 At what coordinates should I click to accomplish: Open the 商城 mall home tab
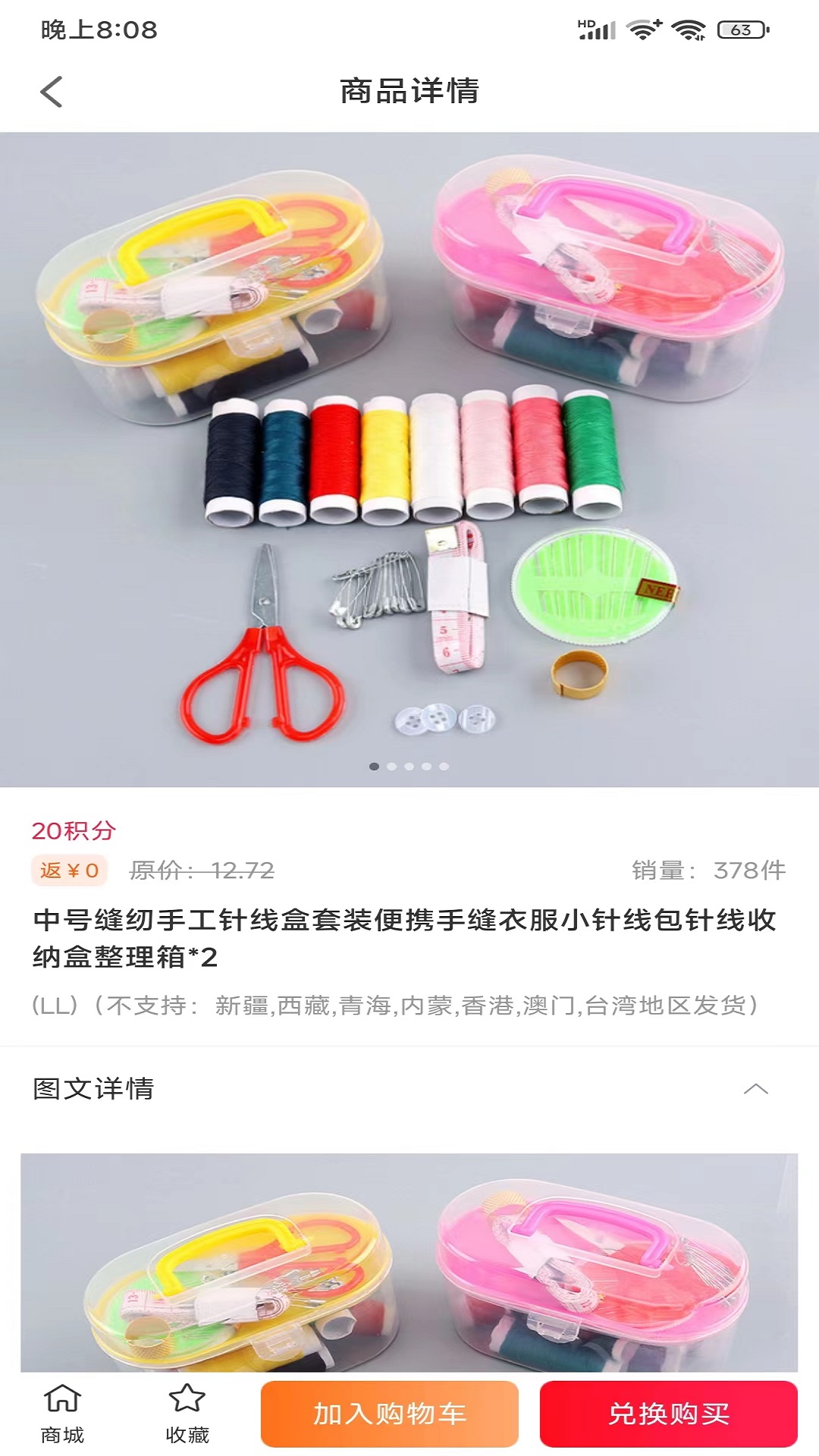pyautogui.click(x=62, y=1414)
